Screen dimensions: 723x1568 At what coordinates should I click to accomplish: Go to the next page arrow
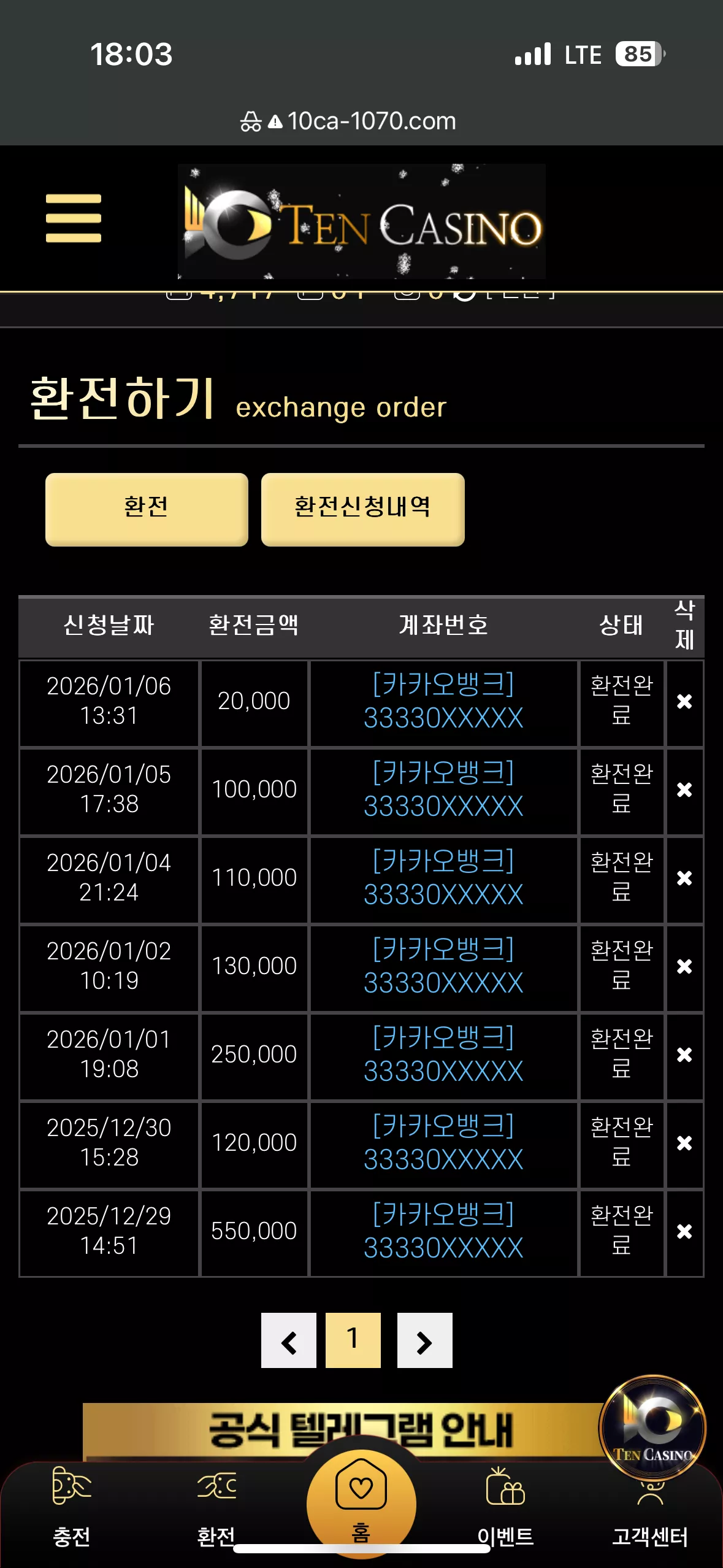click(424, 1340)
